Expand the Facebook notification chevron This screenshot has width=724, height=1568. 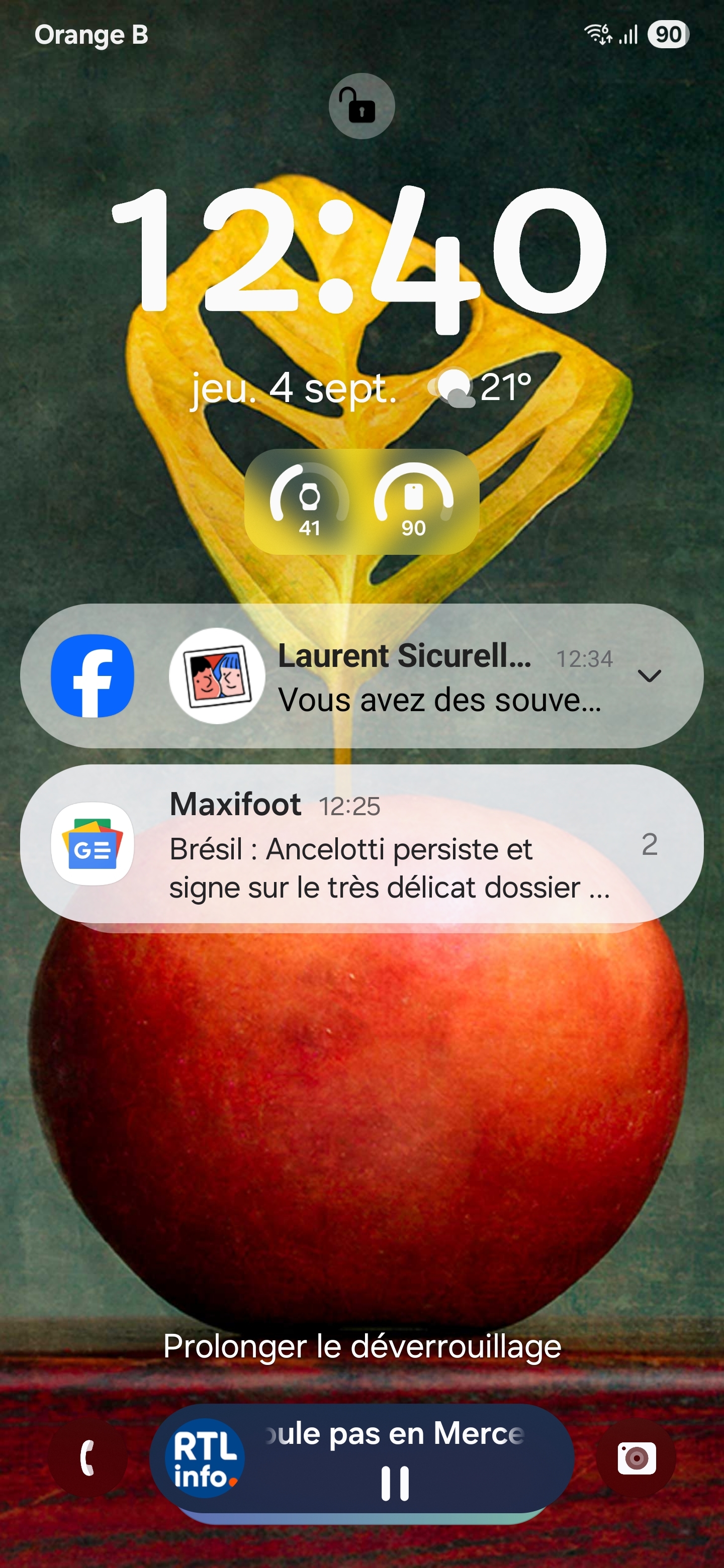pyautogui.click(x=649, y=675)
